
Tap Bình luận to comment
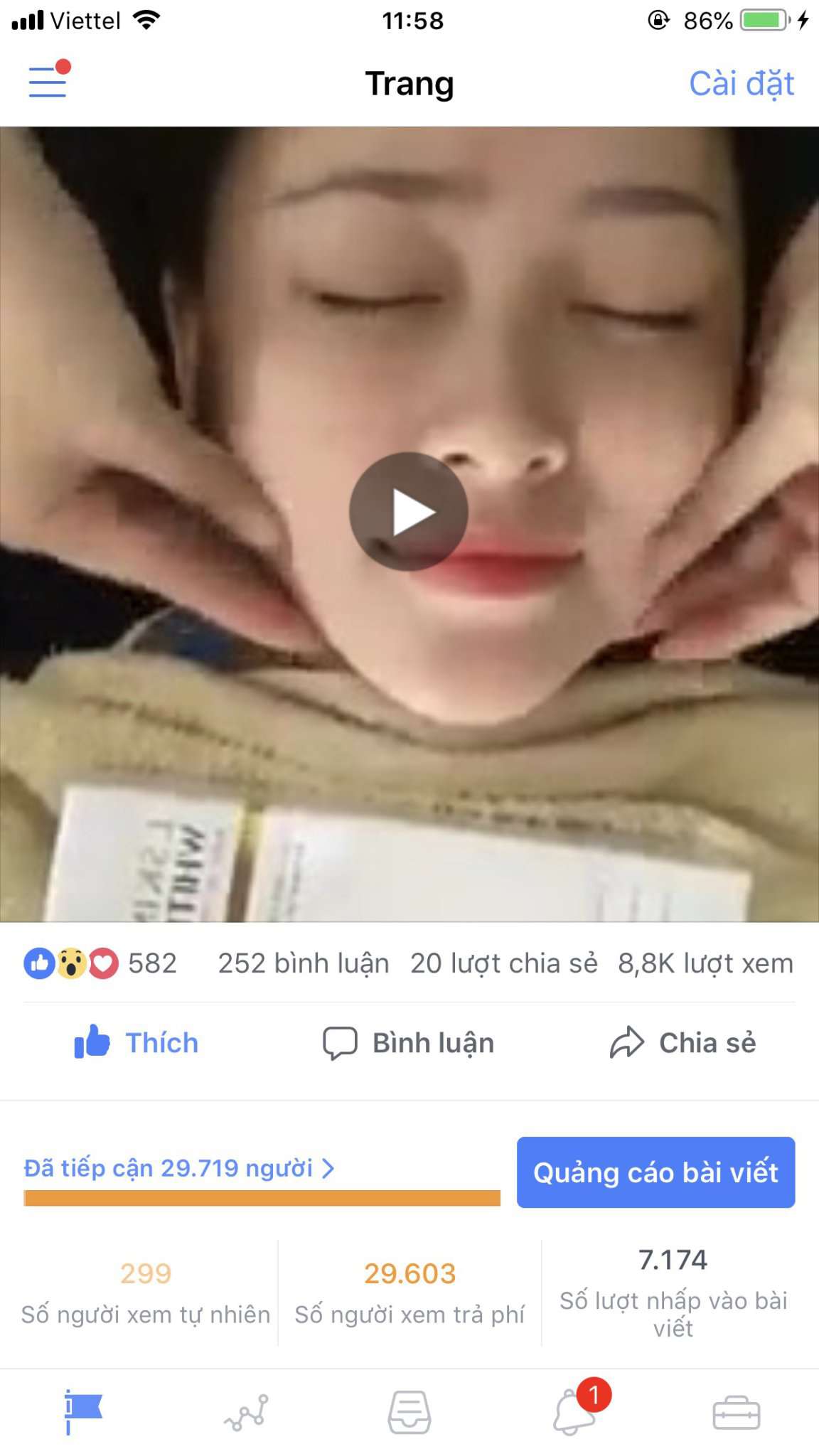409,1043
